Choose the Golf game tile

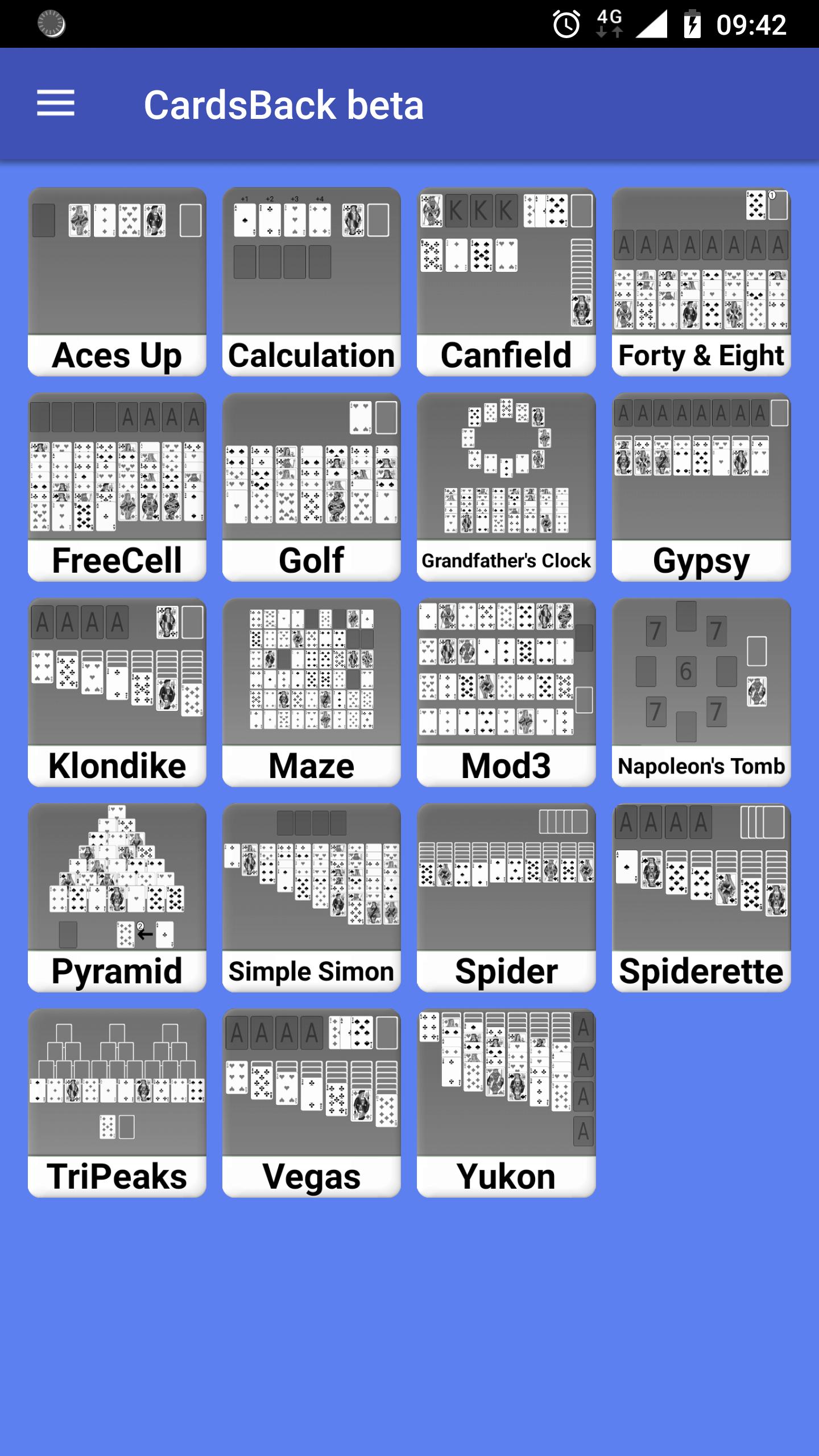coord(312,487)
